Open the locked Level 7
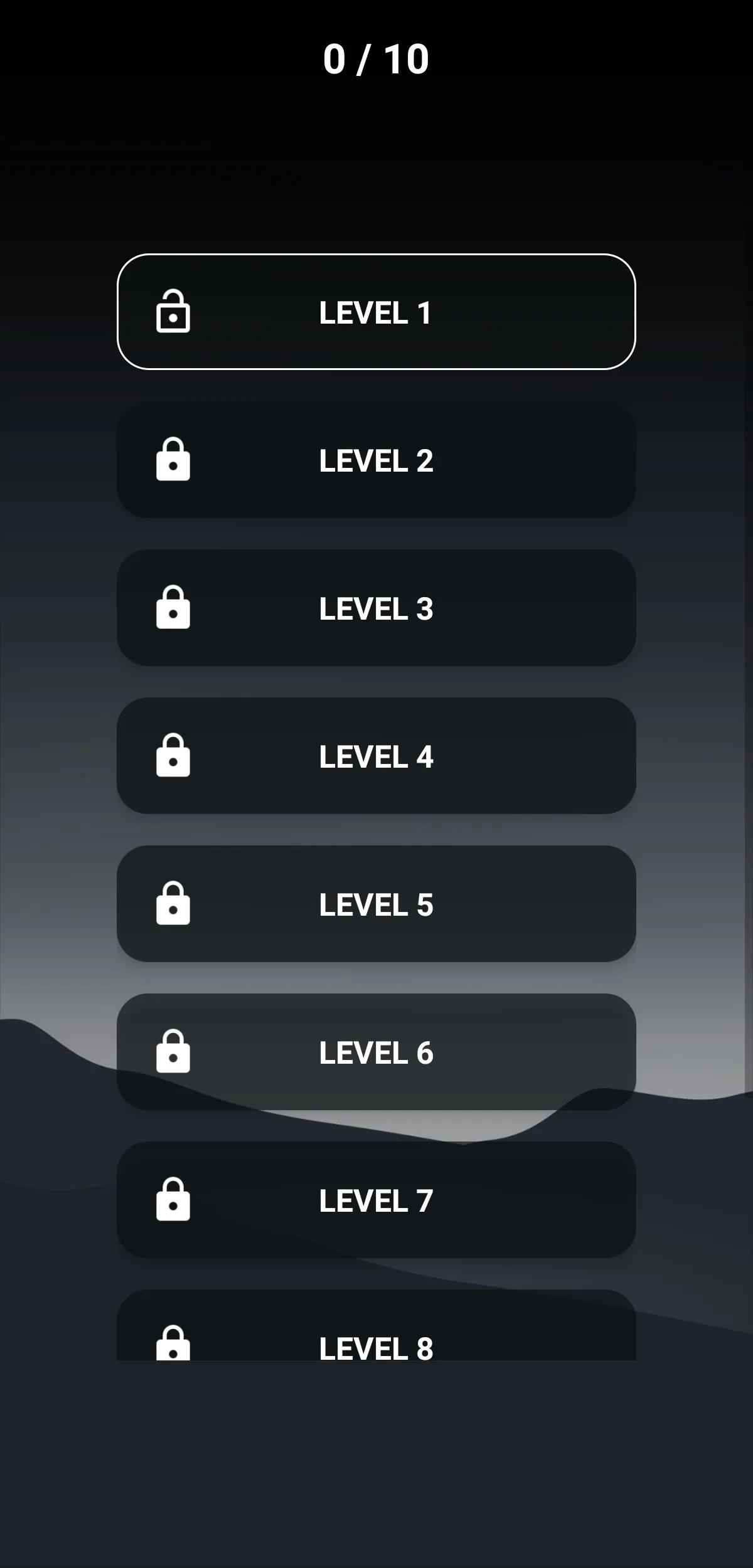753x1568 pixels. pos(376,1200)
